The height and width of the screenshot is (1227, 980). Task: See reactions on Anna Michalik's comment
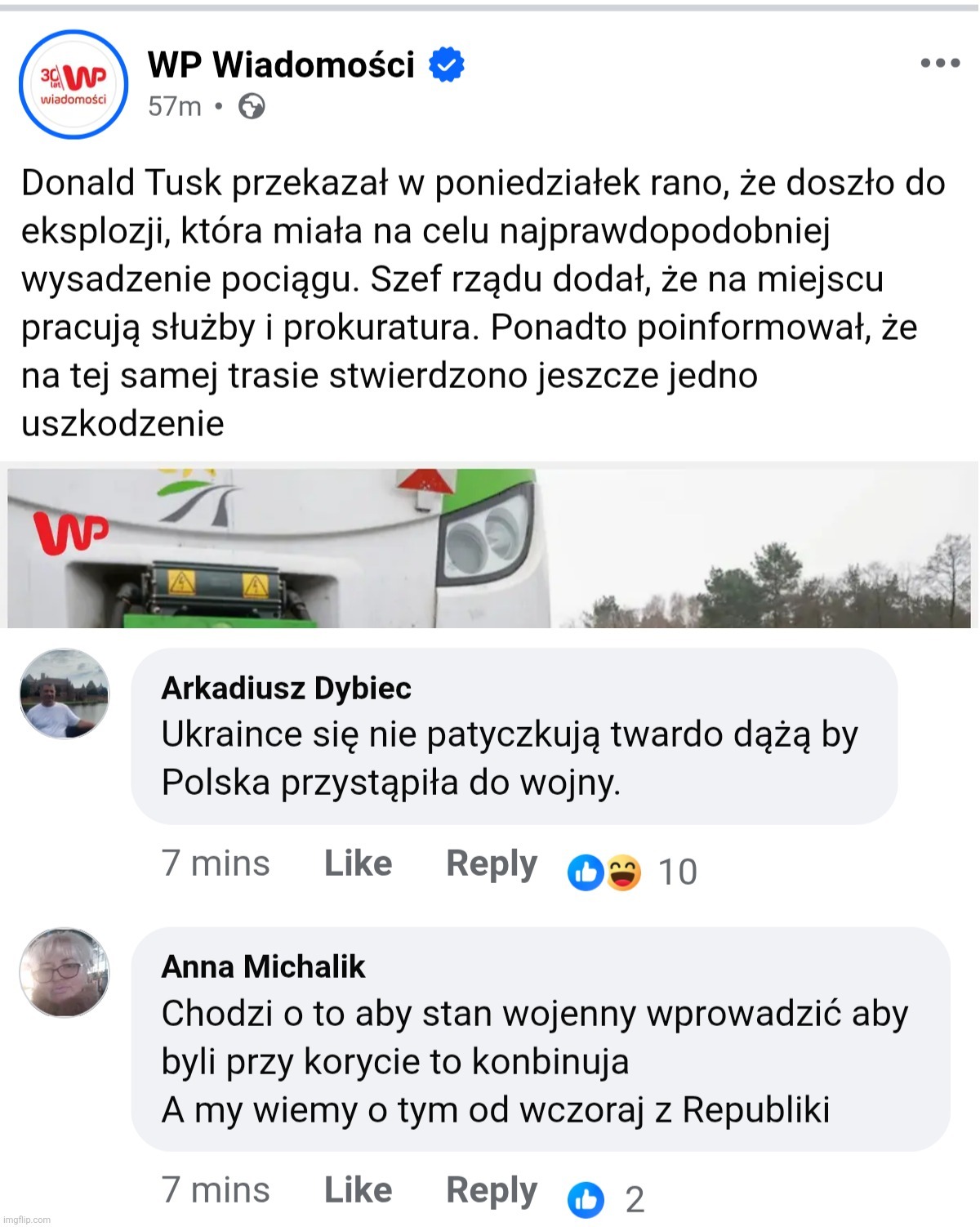click(x=606, y=1199)
